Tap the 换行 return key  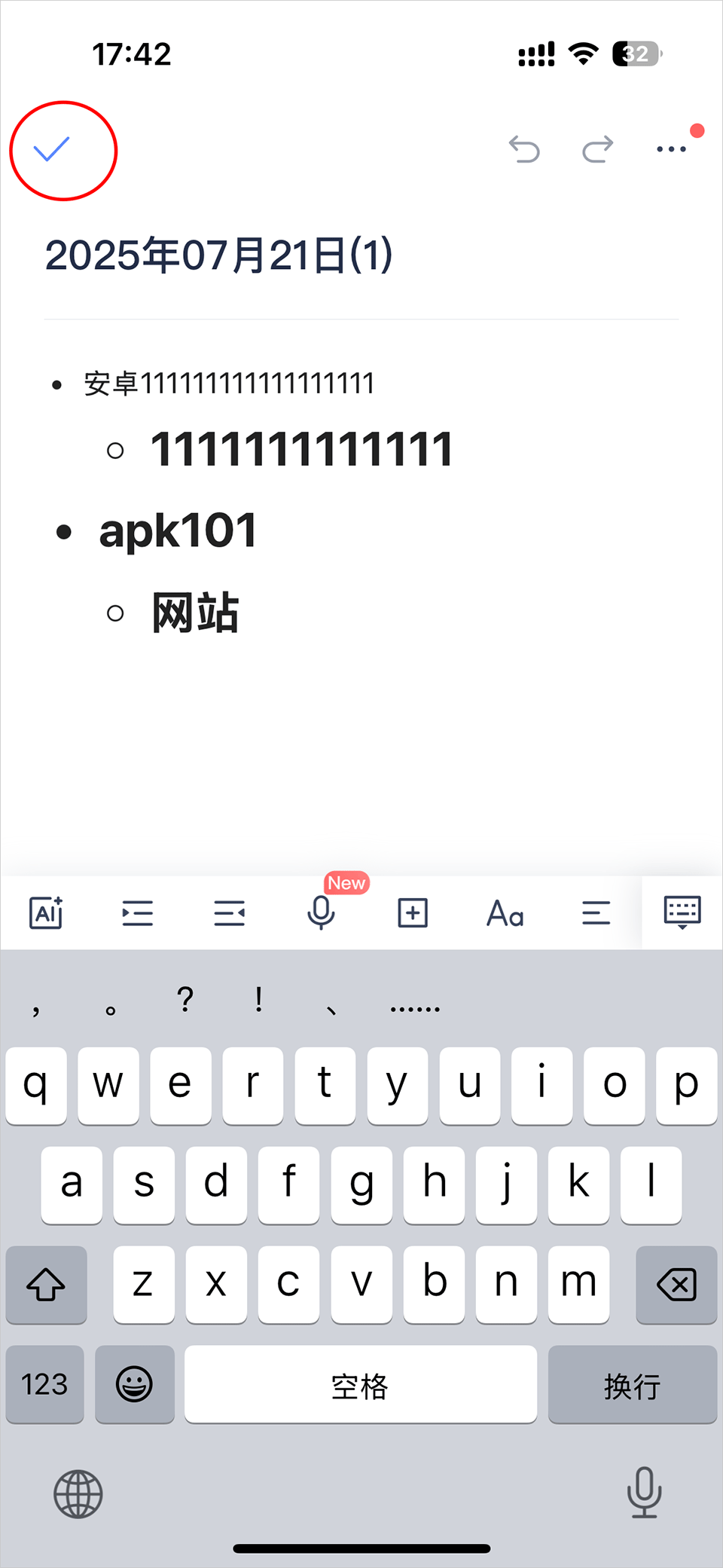(632, 1385)
